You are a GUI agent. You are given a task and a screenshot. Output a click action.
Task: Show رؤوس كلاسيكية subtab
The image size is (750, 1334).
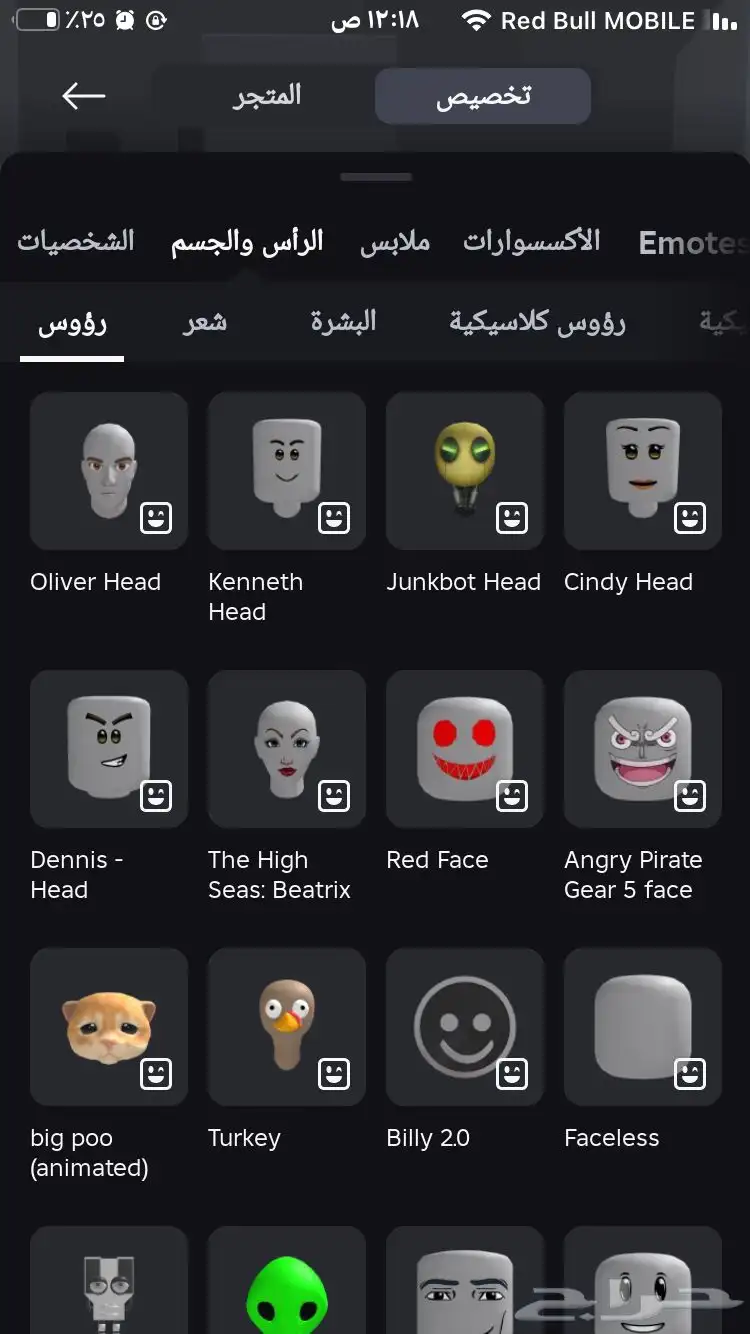[537, 322]
